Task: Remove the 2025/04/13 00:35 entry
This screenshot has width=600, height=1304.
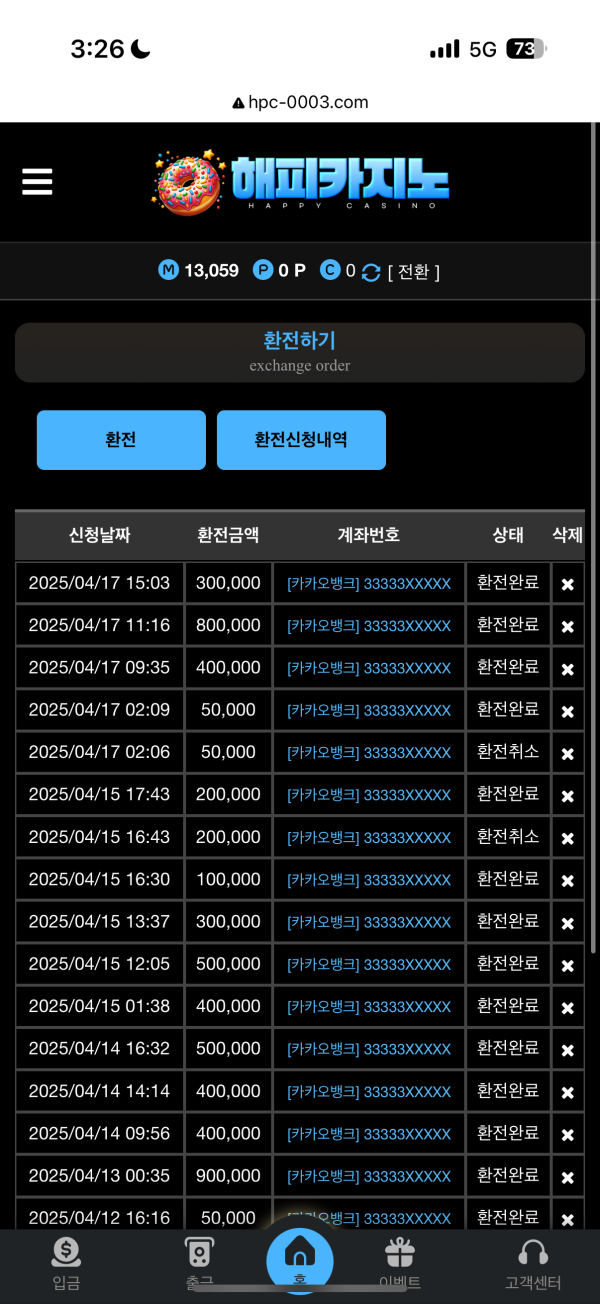Action: (567, 1177)
